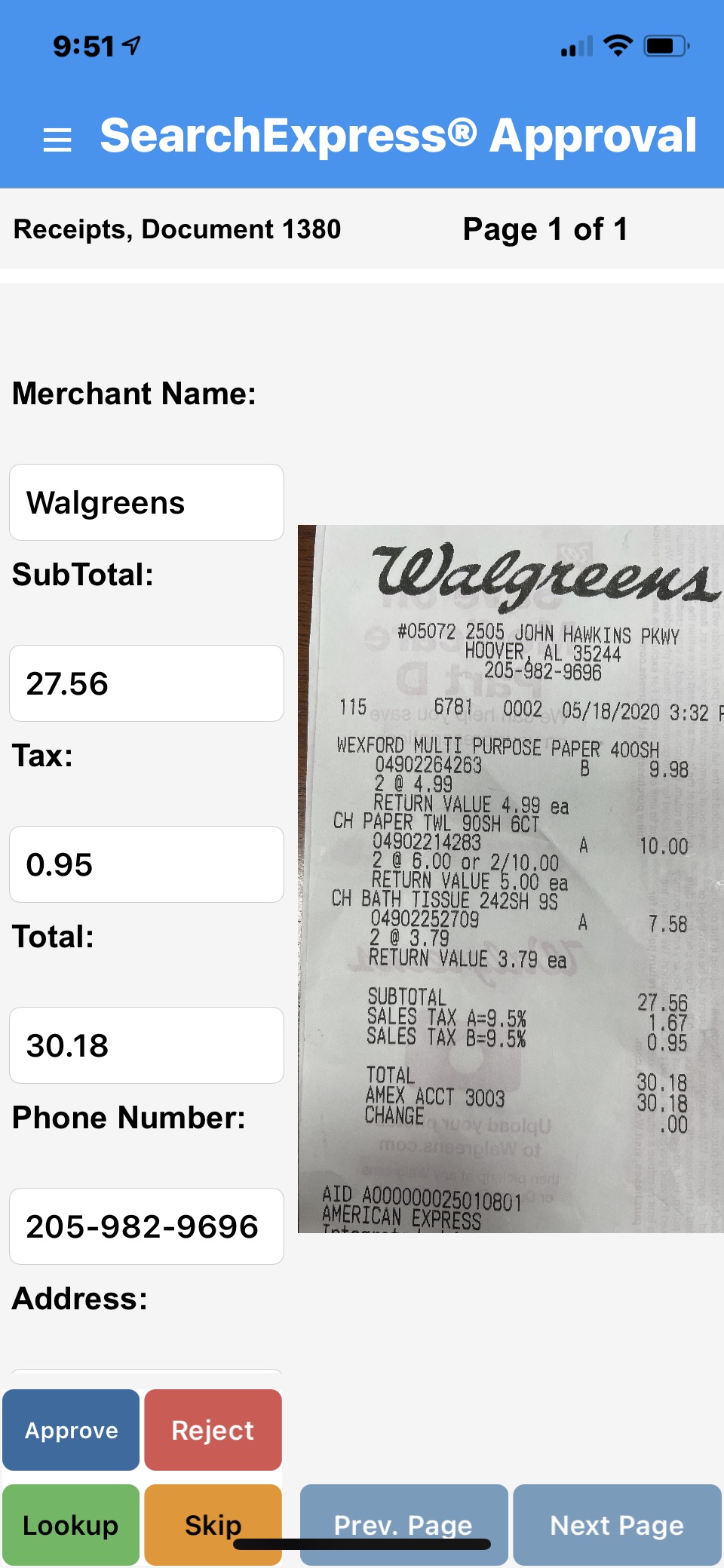Go to Next Page
Viewport: 724px width, 1568px height.
click(617, 1525)
